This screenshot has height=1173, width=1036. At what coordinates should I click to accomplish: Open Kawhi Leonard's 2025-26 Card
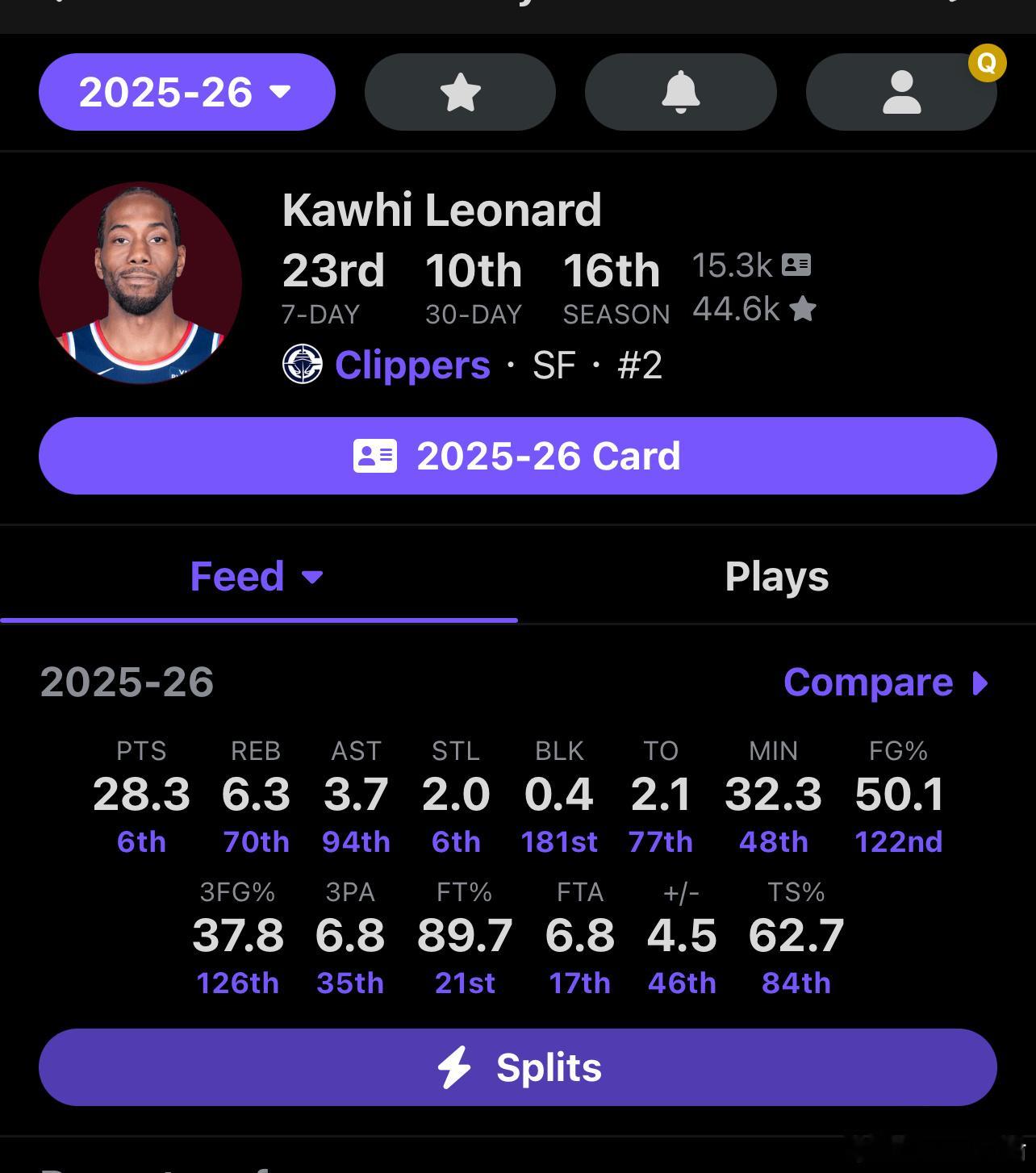pos(518,455)
